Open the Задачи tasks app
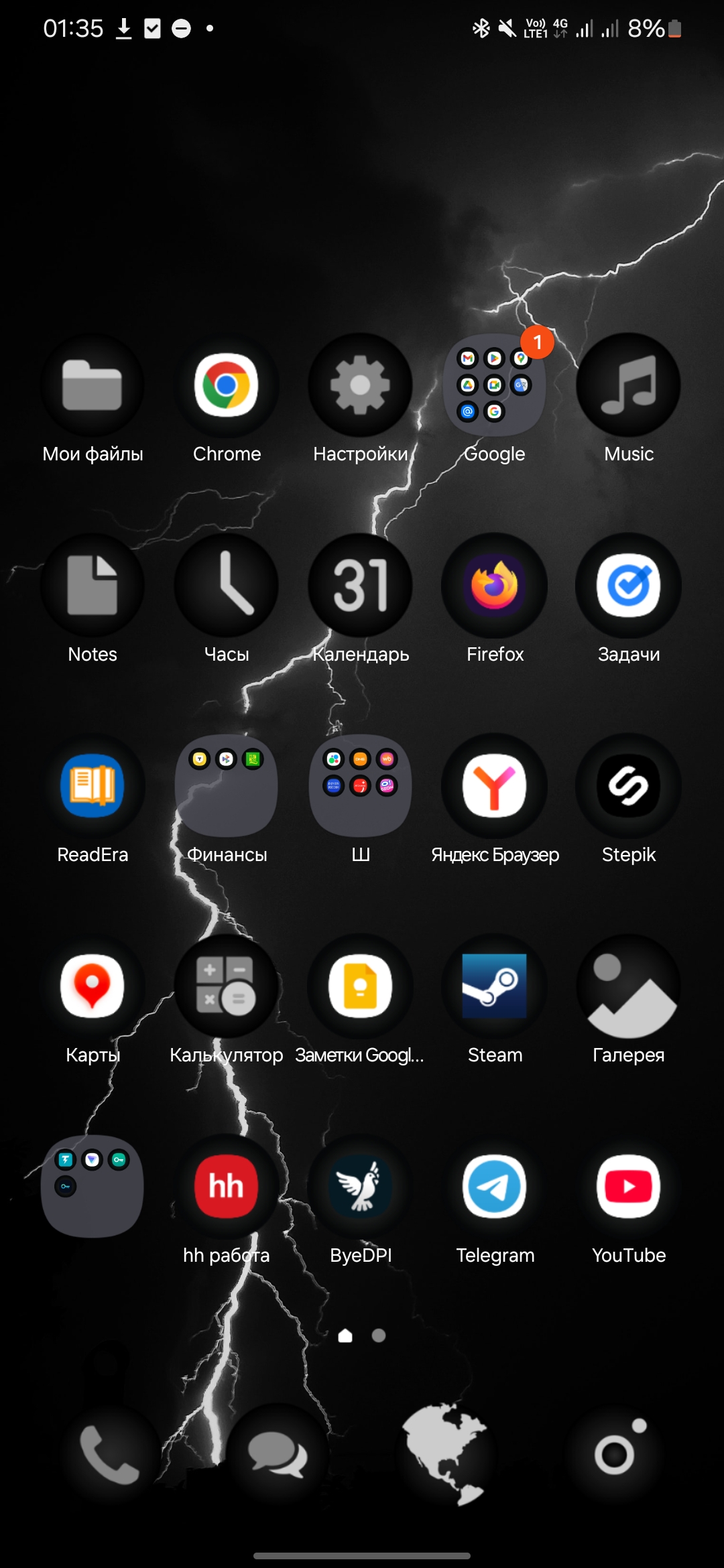The height and width of the screenshot is (1568, 724). coord(629,585)
